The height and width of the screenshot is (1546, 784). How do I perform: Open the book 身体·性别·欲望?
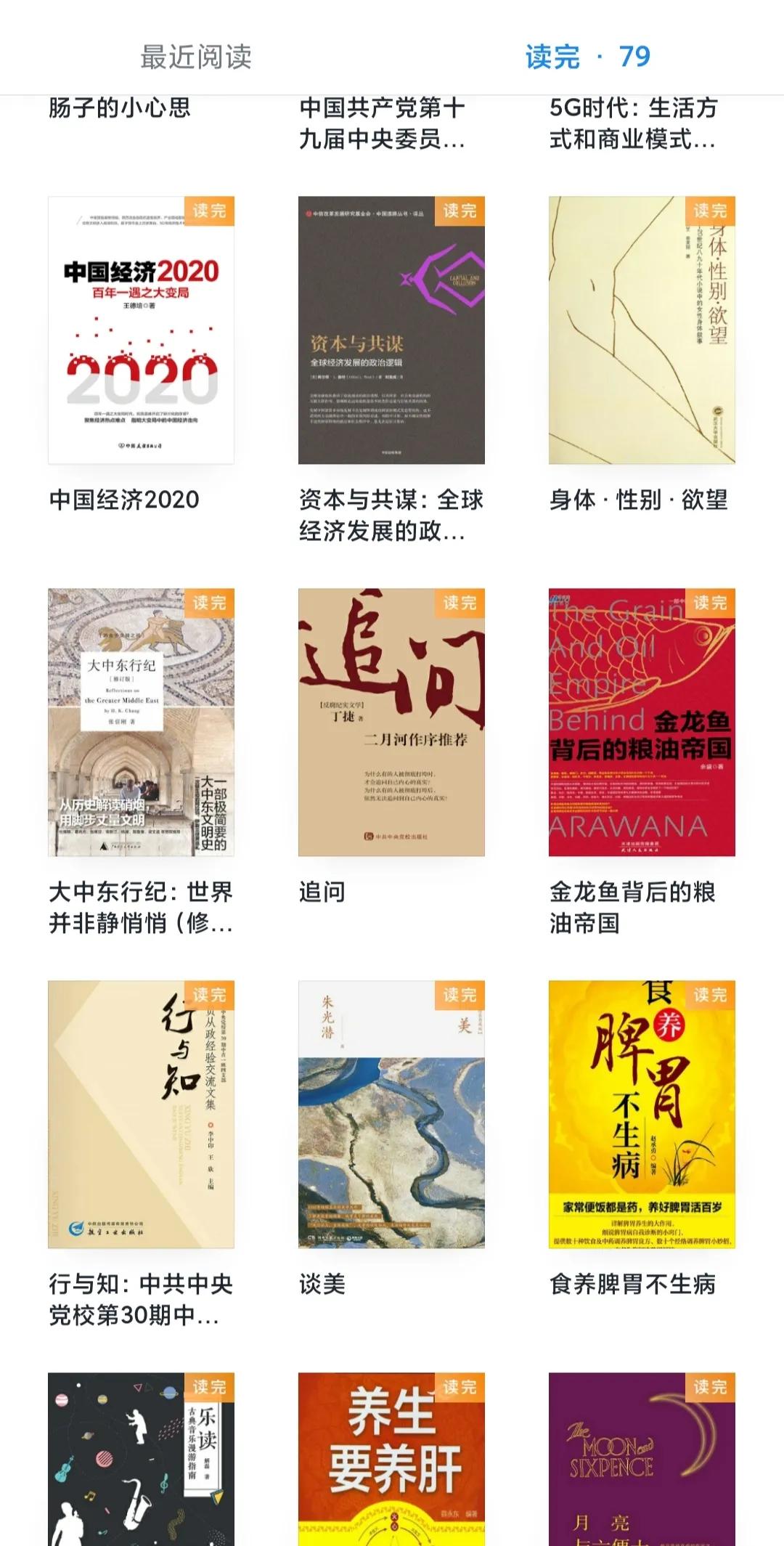[x=642, y=330]
